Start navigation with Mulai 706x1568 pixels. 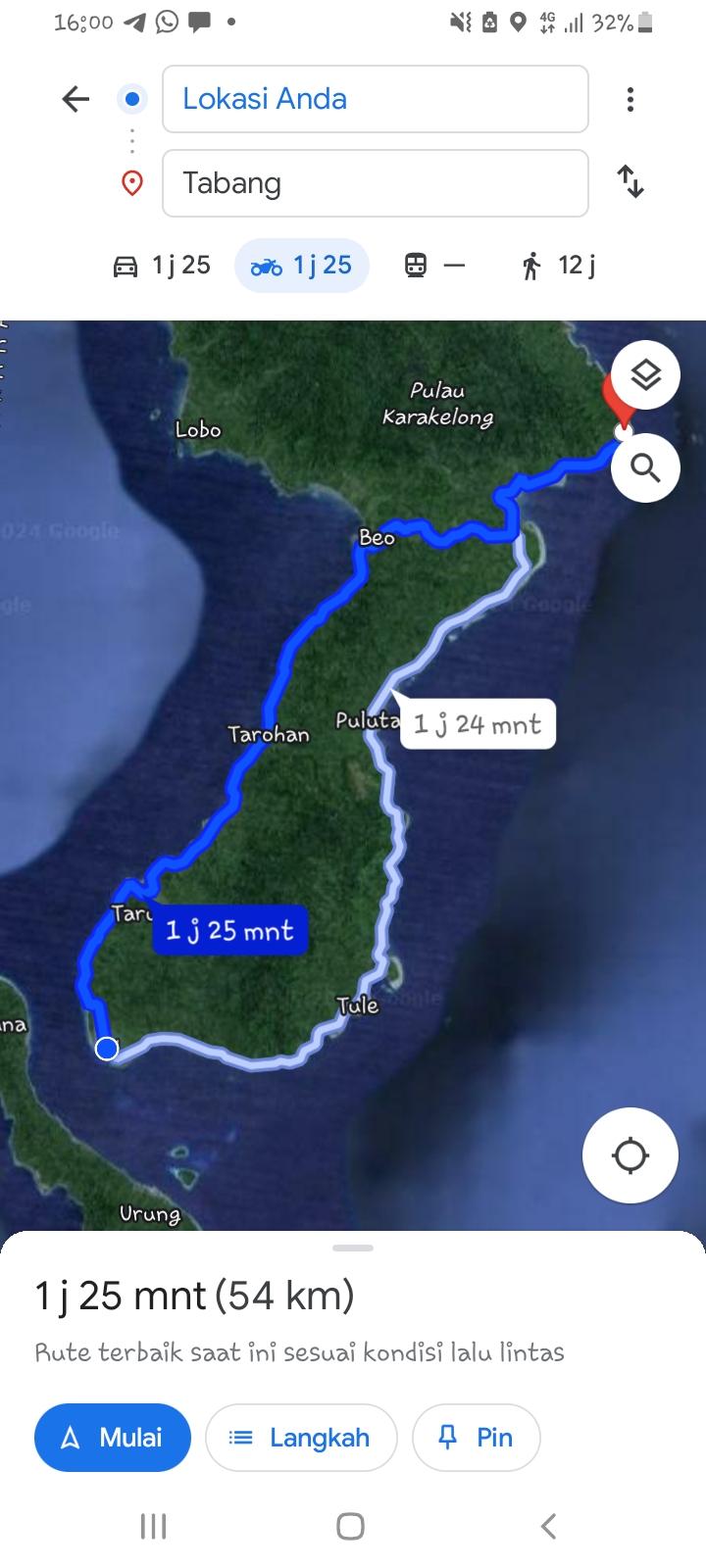click(x=113, y=1438)
